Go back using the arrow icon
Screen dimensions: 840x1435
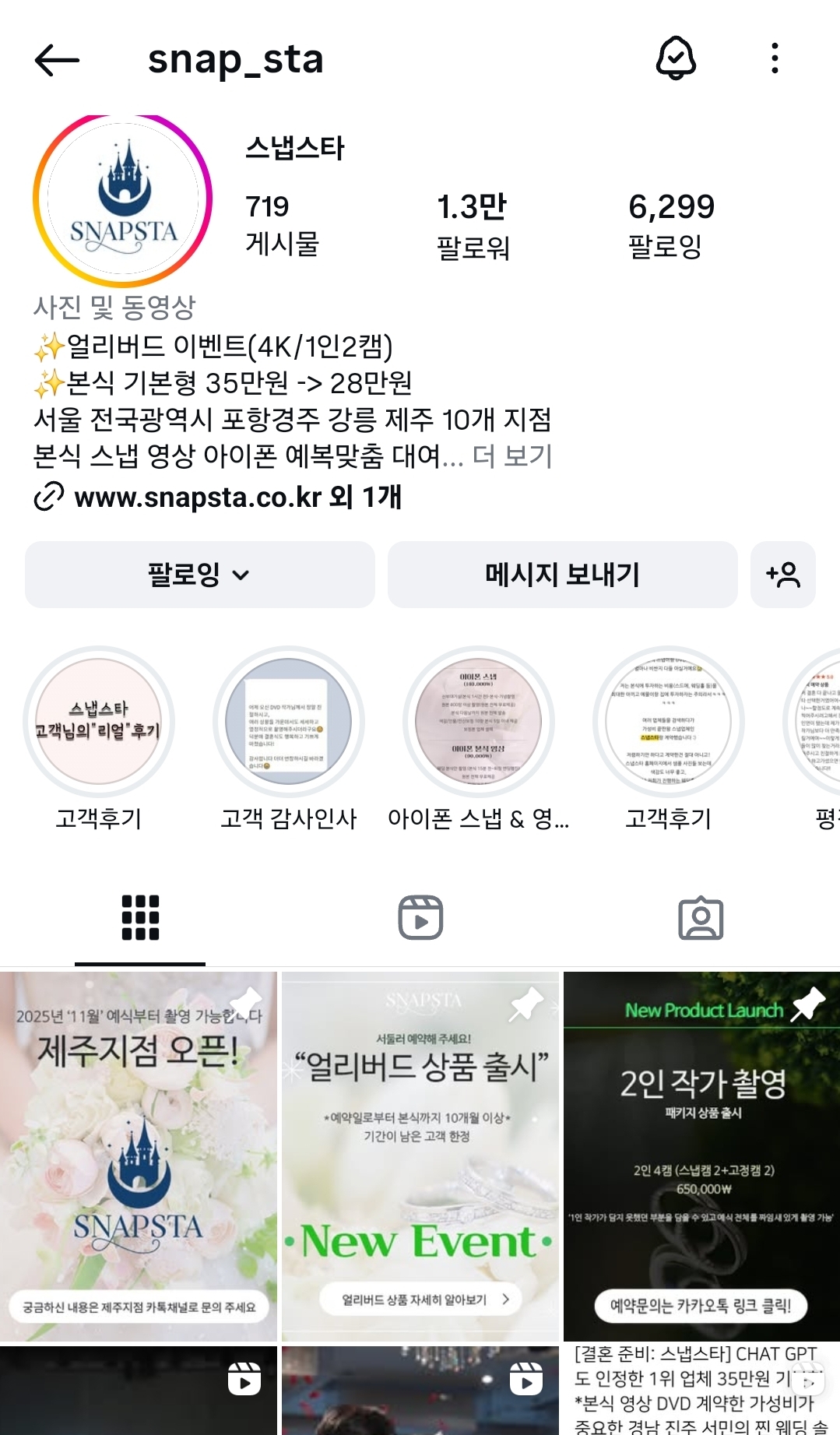pos(57,59)
